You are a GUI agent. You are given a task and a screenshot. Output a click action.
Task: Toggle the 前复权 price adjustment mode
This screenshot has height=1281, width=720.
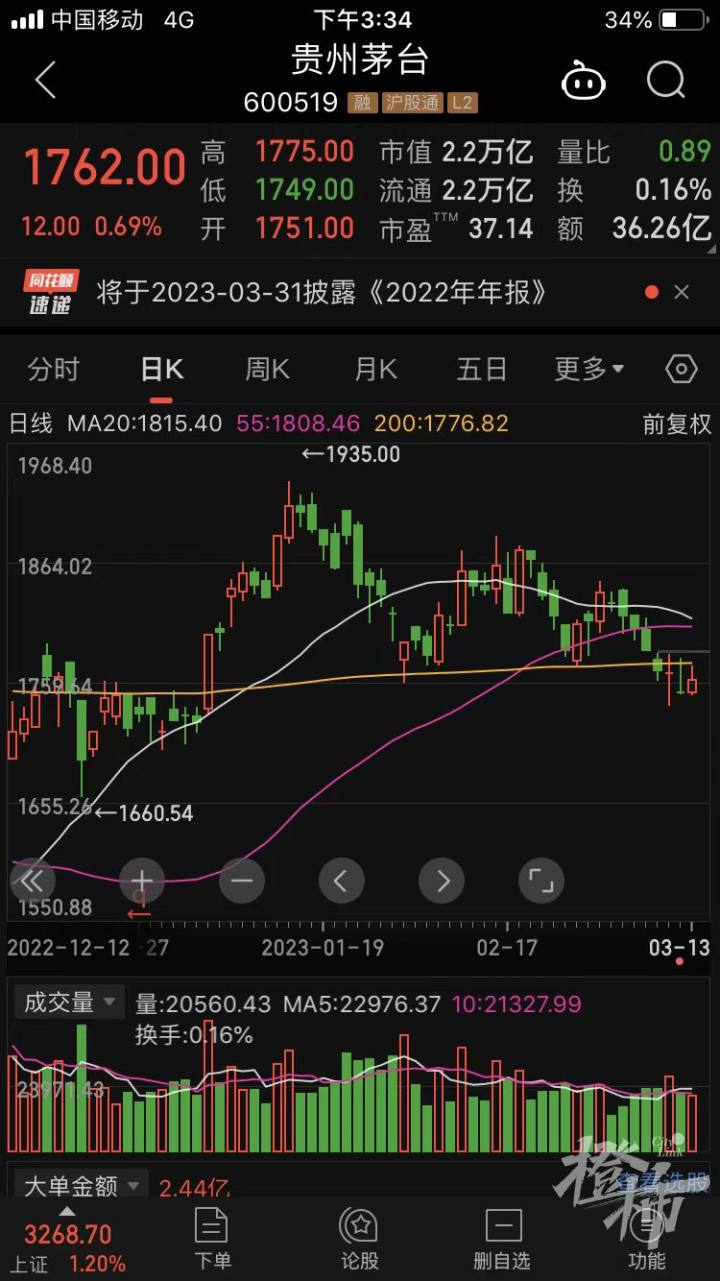point(675,424)
